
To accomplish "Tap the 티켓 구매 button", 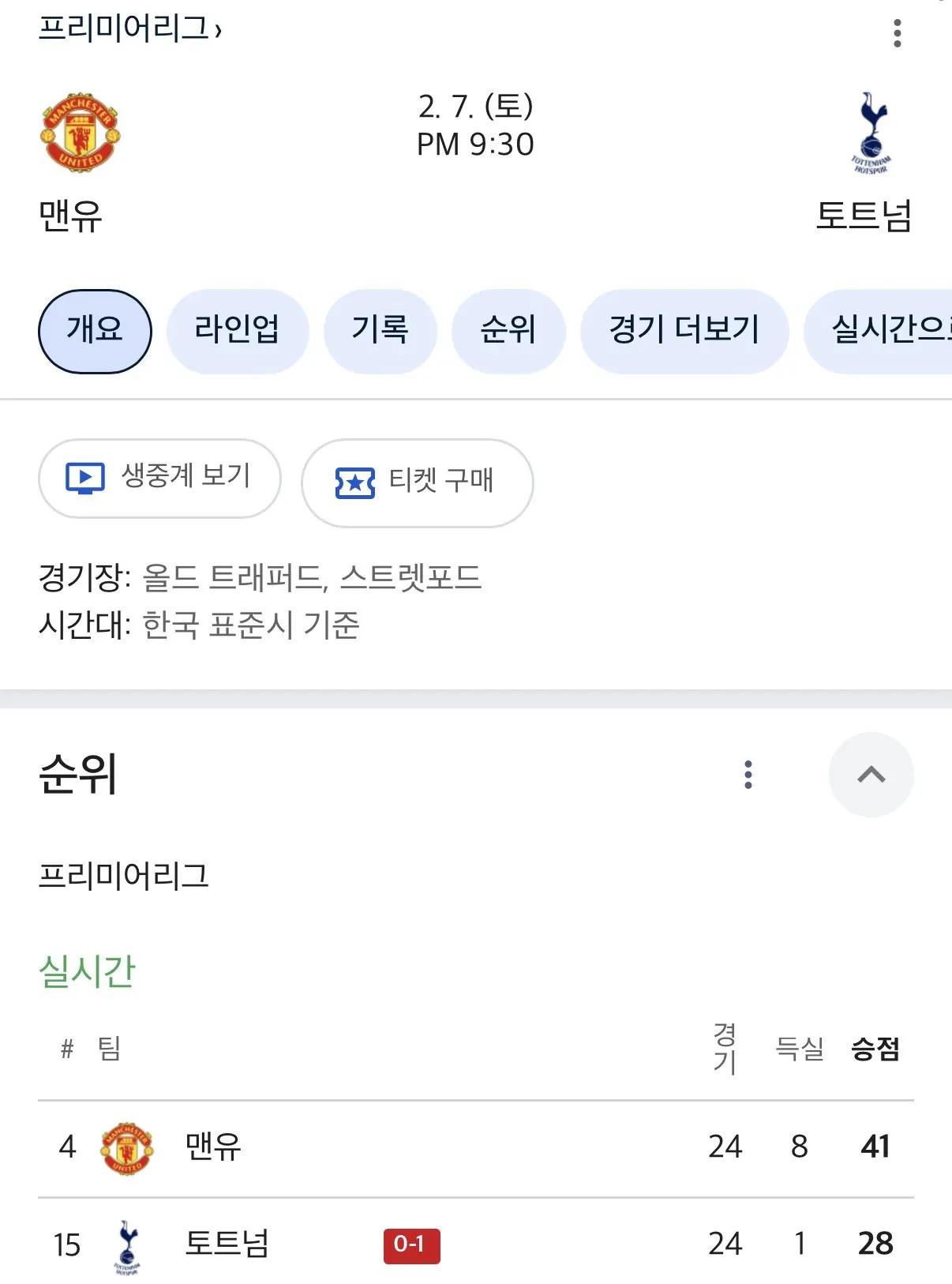I will tap(417, 482).
